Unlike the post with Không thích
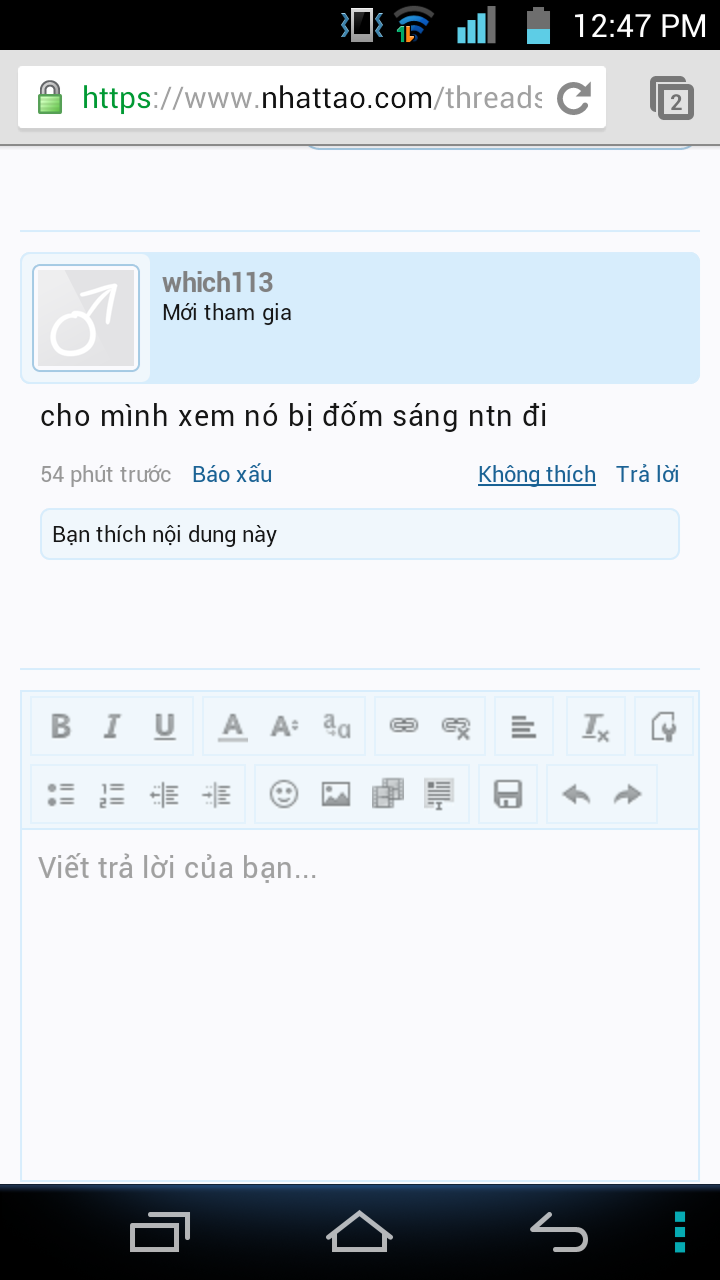This screenshot has width=720, height=1280. point(536,475)
